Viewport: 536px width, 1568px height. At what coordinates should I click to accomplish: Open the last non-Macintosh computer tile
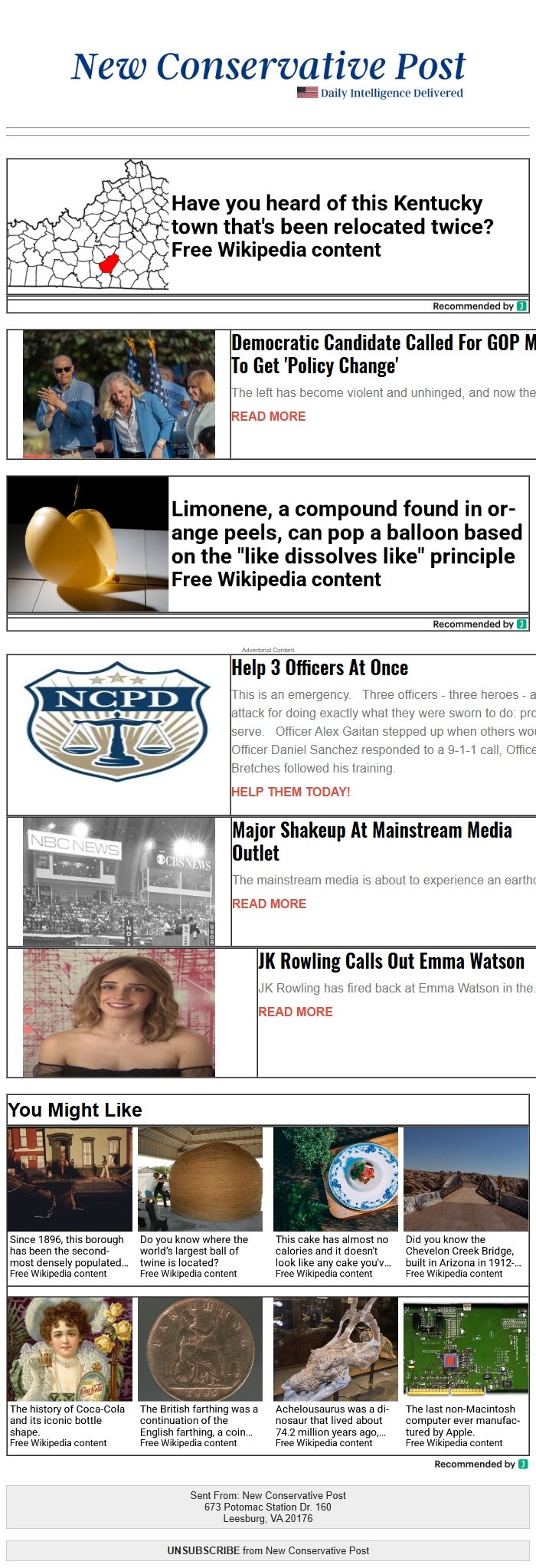click(x=466, y=1373)
